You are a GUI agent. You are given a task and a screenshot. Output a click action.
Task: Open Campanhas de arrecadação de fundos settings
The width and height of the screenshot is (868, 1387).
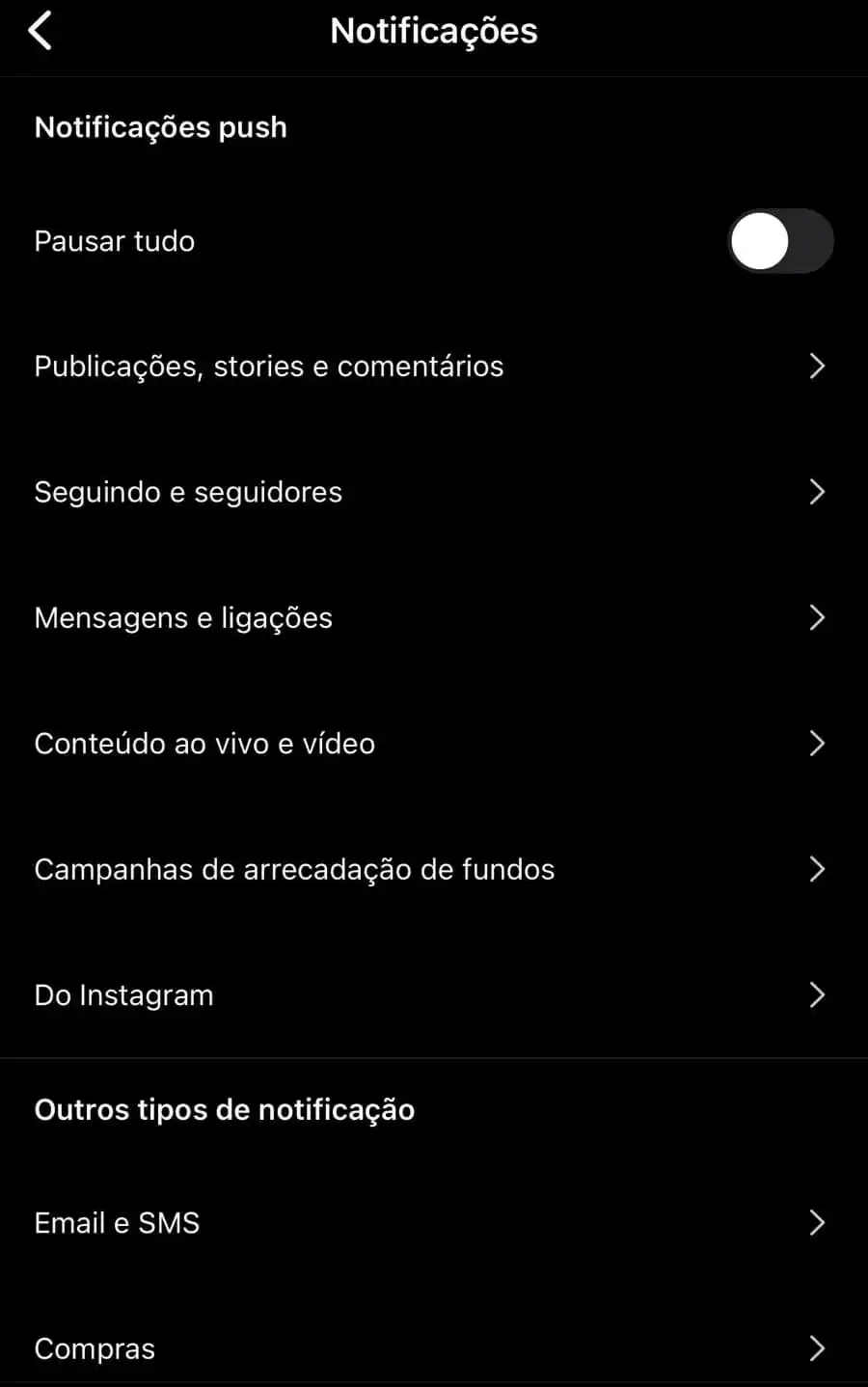[x=294, y=869]
